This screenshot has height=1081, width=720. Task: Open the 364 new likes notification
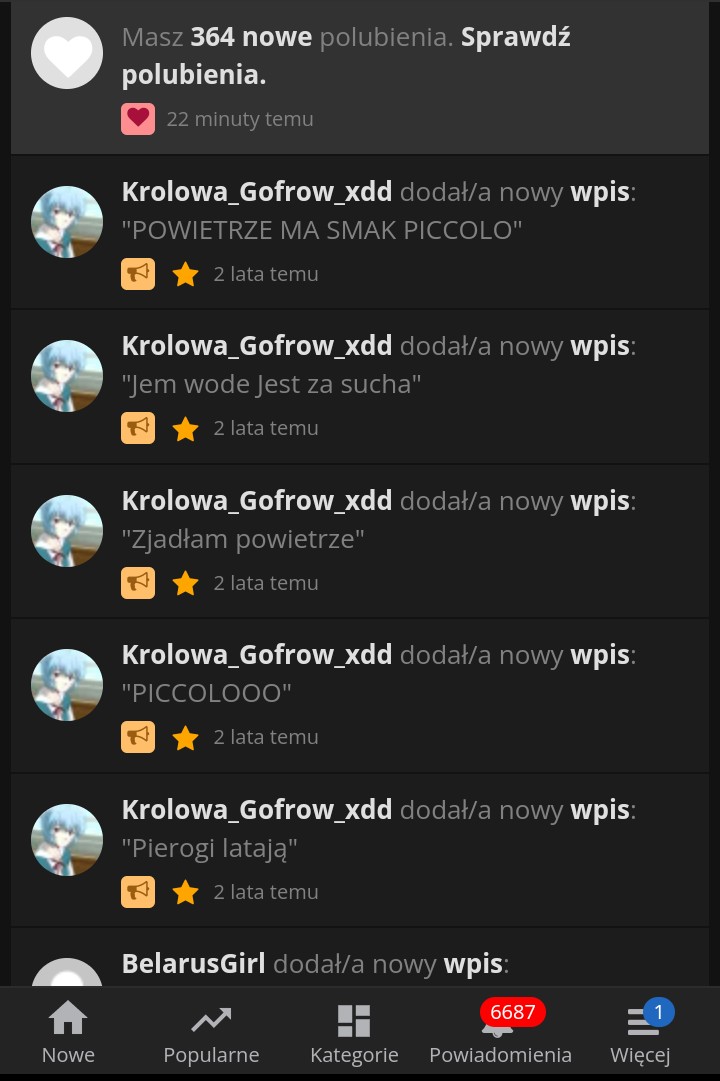coord(359,77)
